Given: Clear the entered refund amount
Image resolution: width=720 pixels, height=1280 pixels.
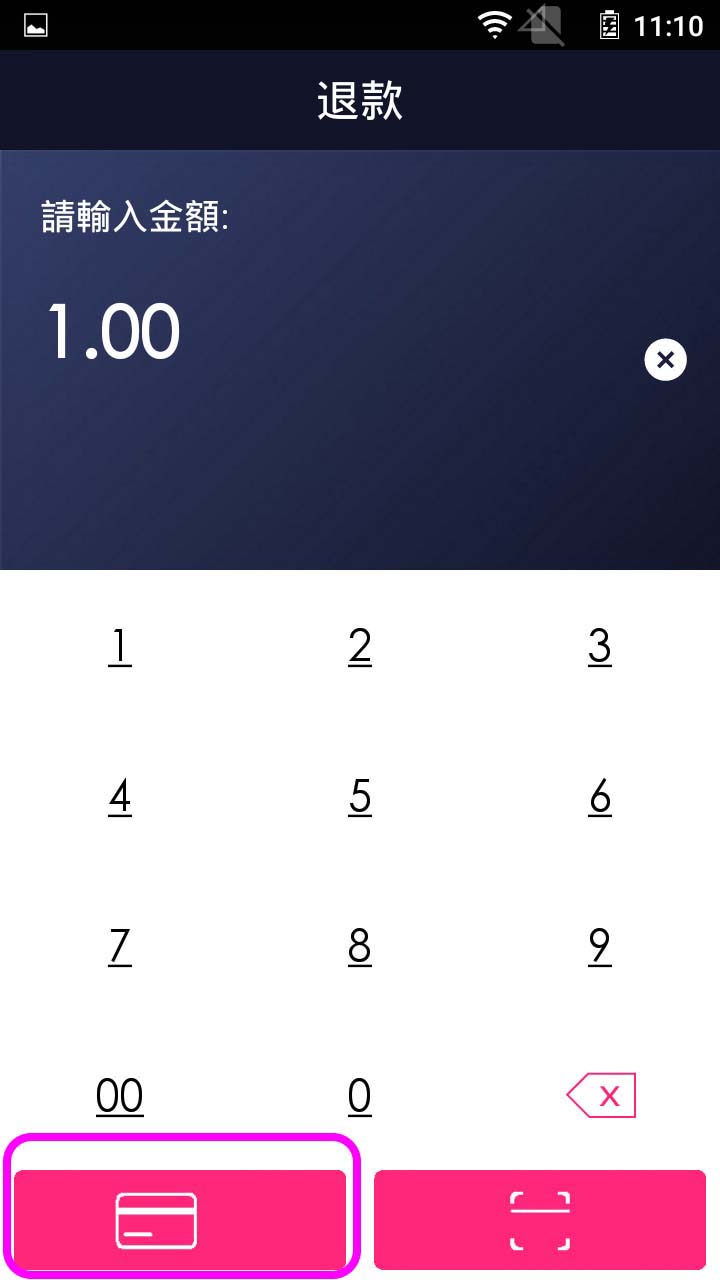Looking at the screenshot, I should point(665,360).
